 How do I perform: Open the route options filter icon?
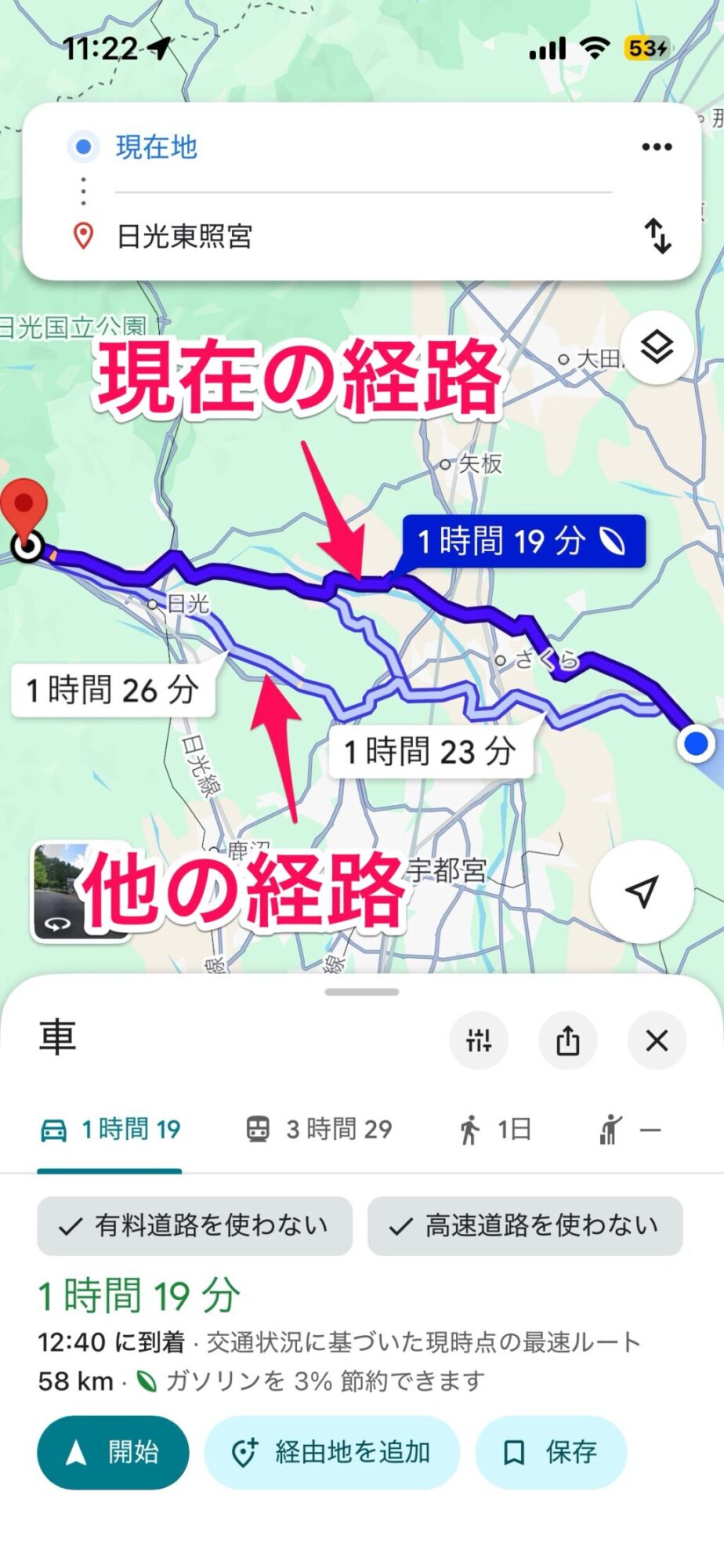click(x=479, y=1040)
